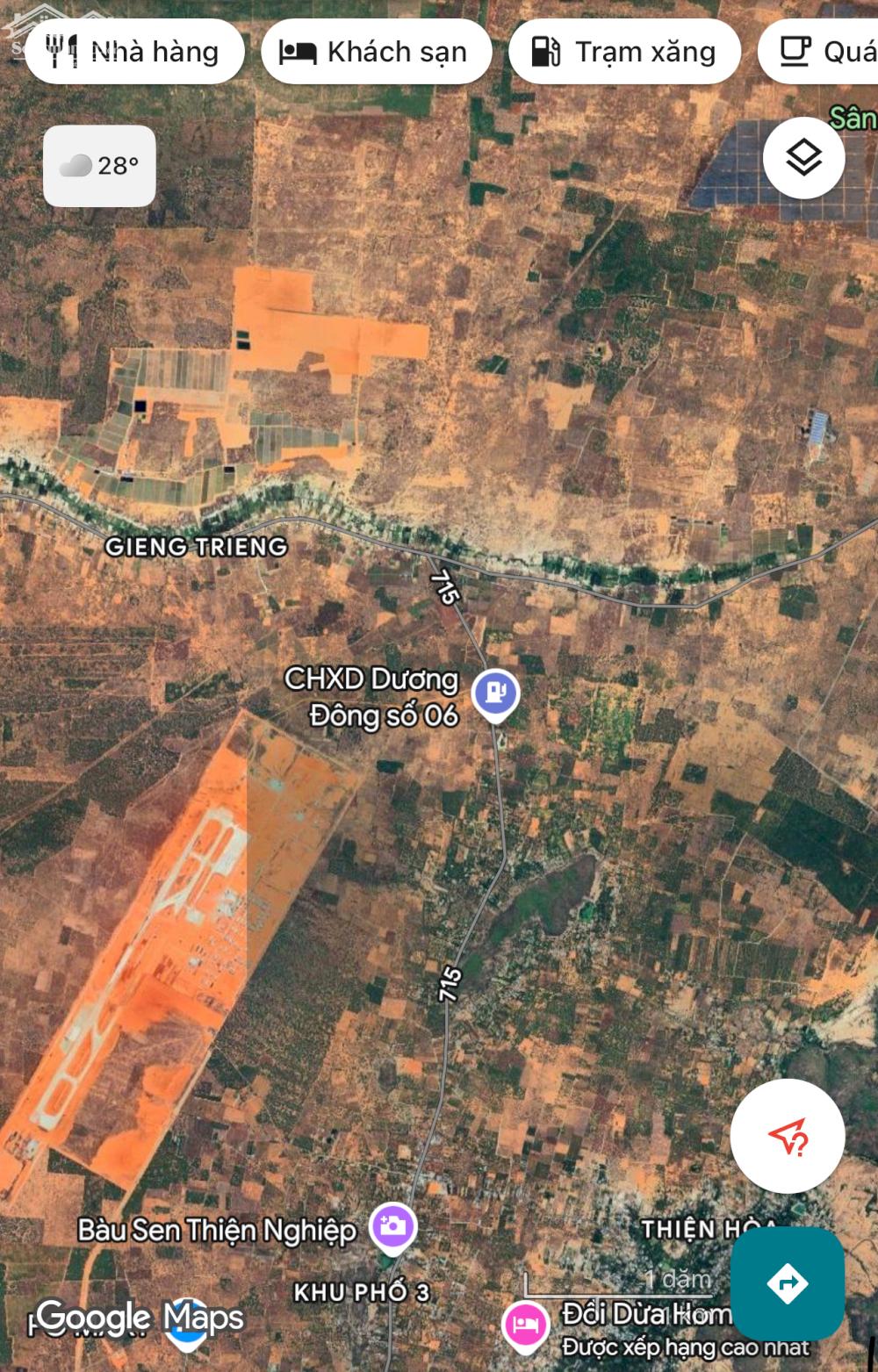Select the coffee shops chip
The height and width of the screenshot is (1372, 878).
tap(825, 52)
